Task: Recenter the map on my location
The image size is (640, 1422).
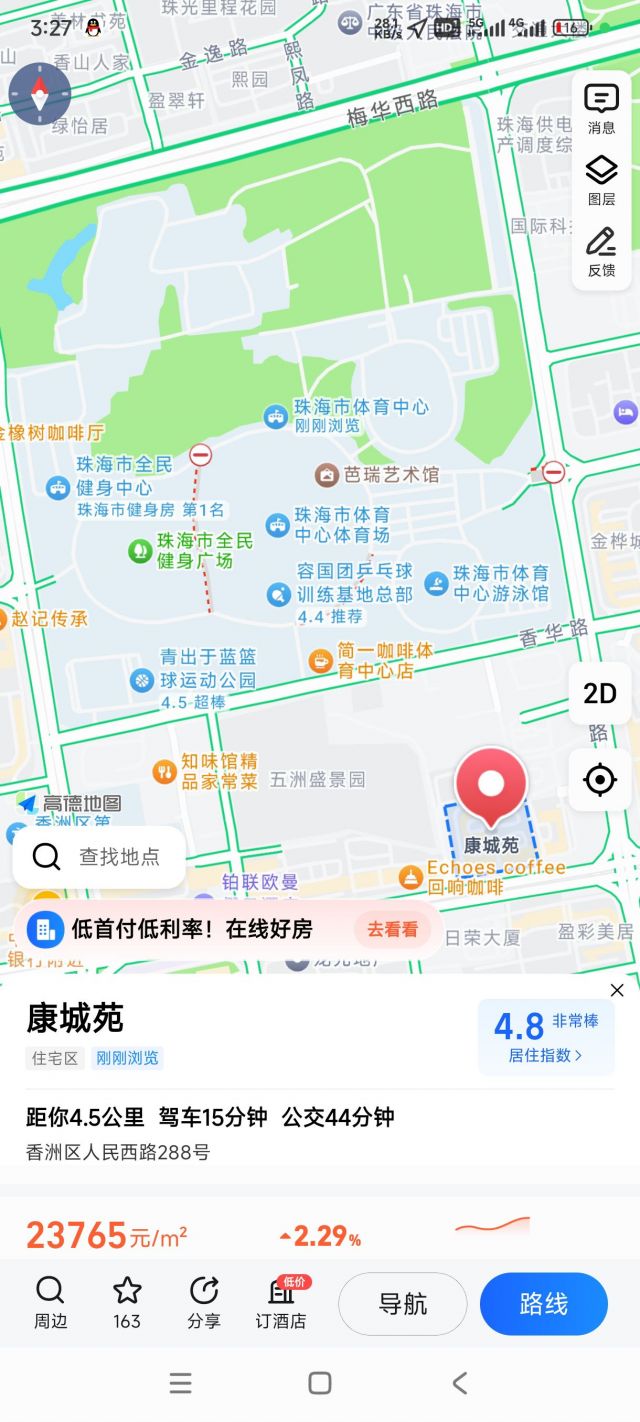Action: click(x=600, y=779)
